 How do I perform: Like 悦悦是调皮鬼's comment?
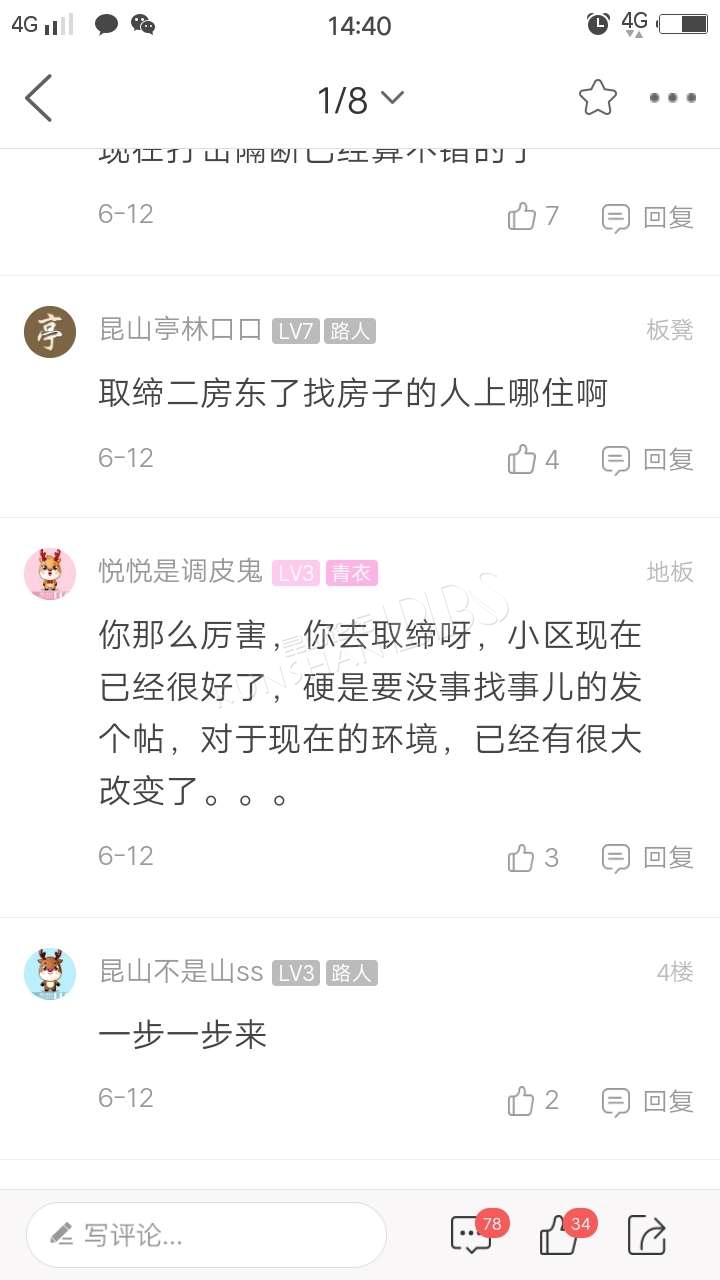pyautogui.click(x=533, y=857)
